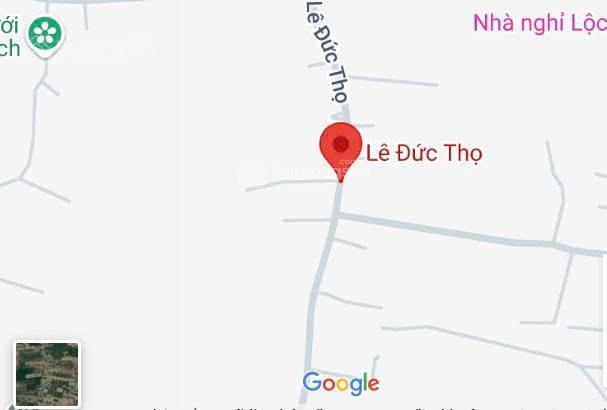Switch to the satellite map layer thumbnail
The height and width of the screenshot is (410, 607).
coord(46,373)
